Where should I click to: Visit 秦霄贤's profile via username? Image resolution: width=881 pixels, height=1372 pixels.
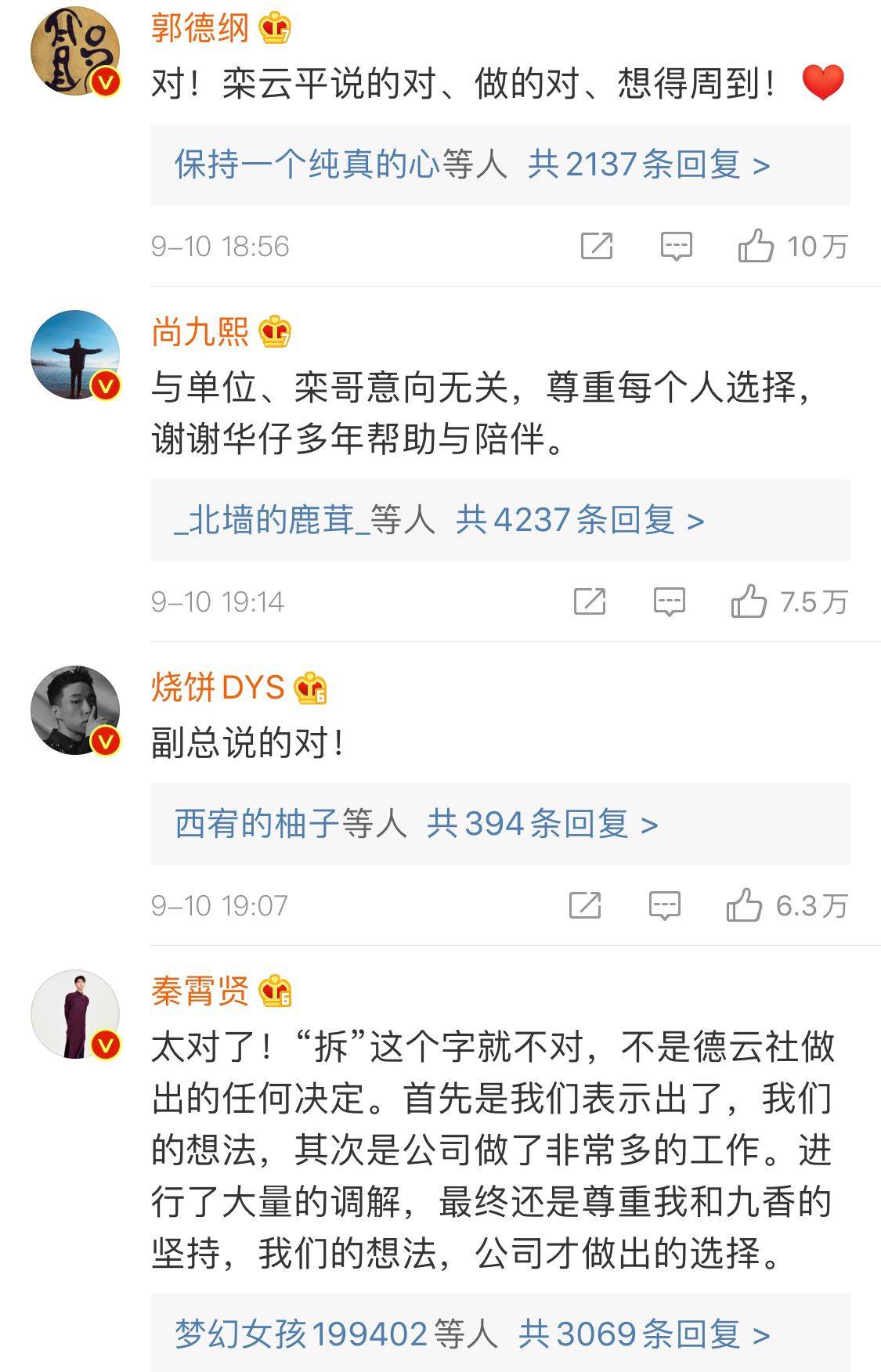point(200,991)
